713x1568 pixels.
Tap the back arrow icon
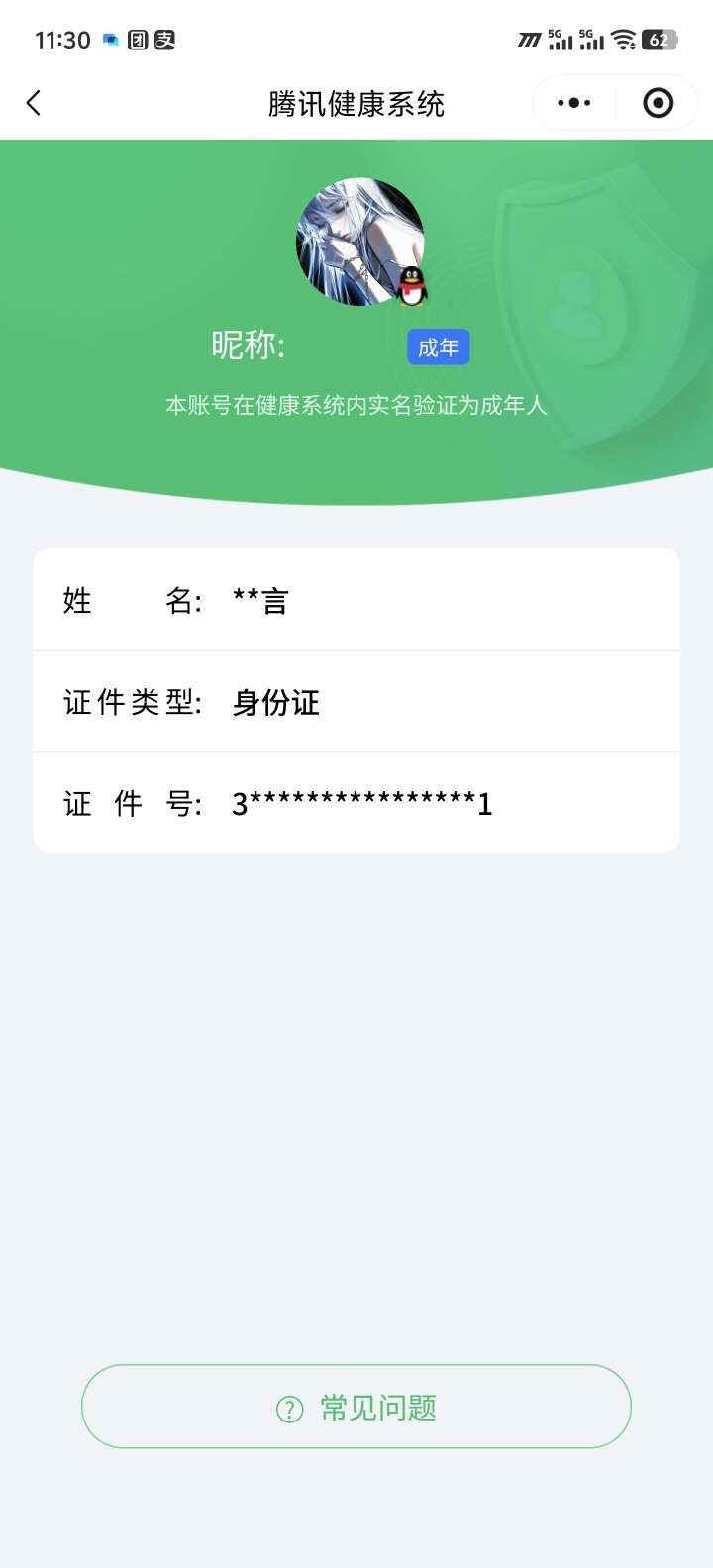pyautogui.click(x=34, y=102)
